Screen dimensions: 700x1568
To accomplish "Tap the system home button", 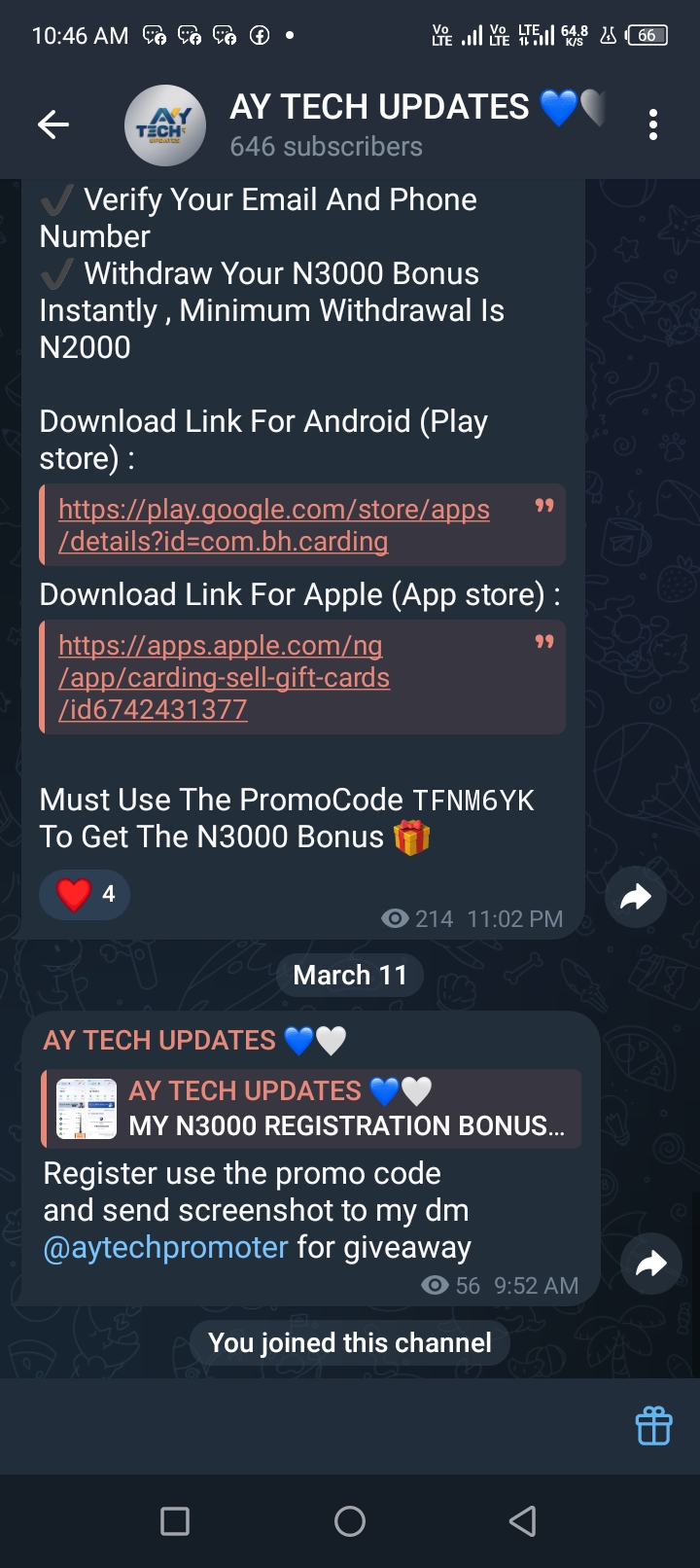I will click(x=350, y=1520).
